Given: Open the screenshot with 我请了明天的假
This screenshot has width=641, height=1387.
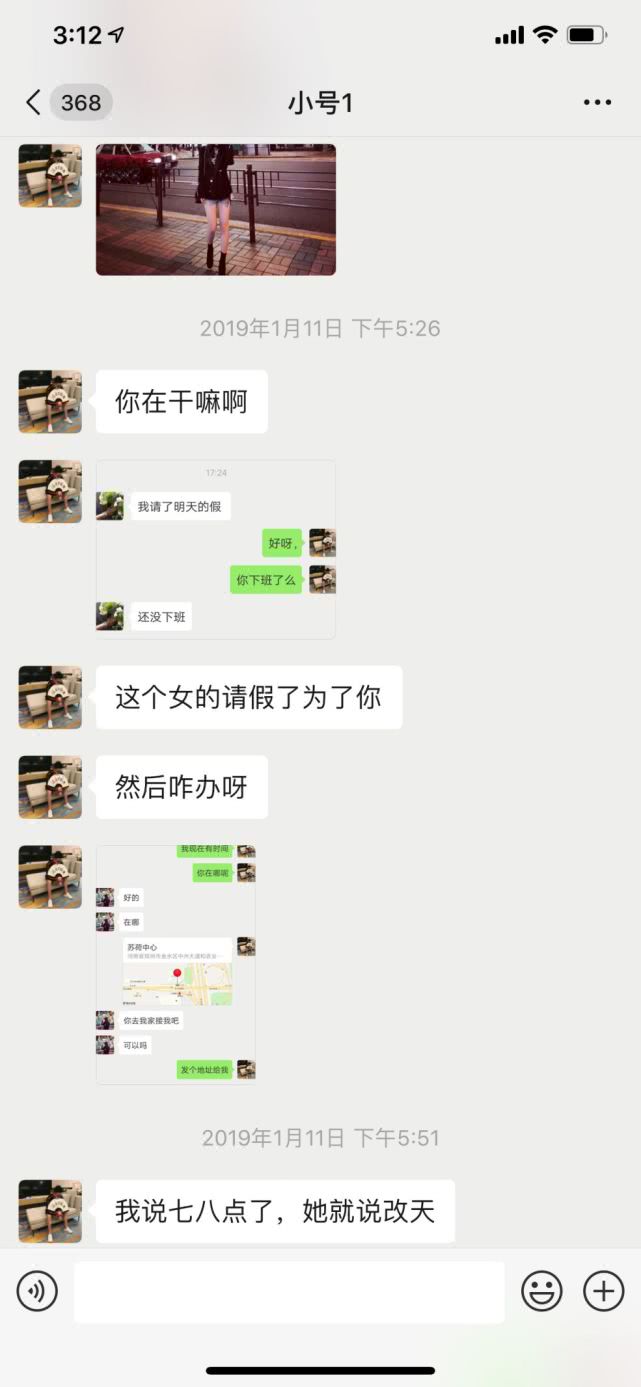Looking at the screenshot, I should 215,549.
